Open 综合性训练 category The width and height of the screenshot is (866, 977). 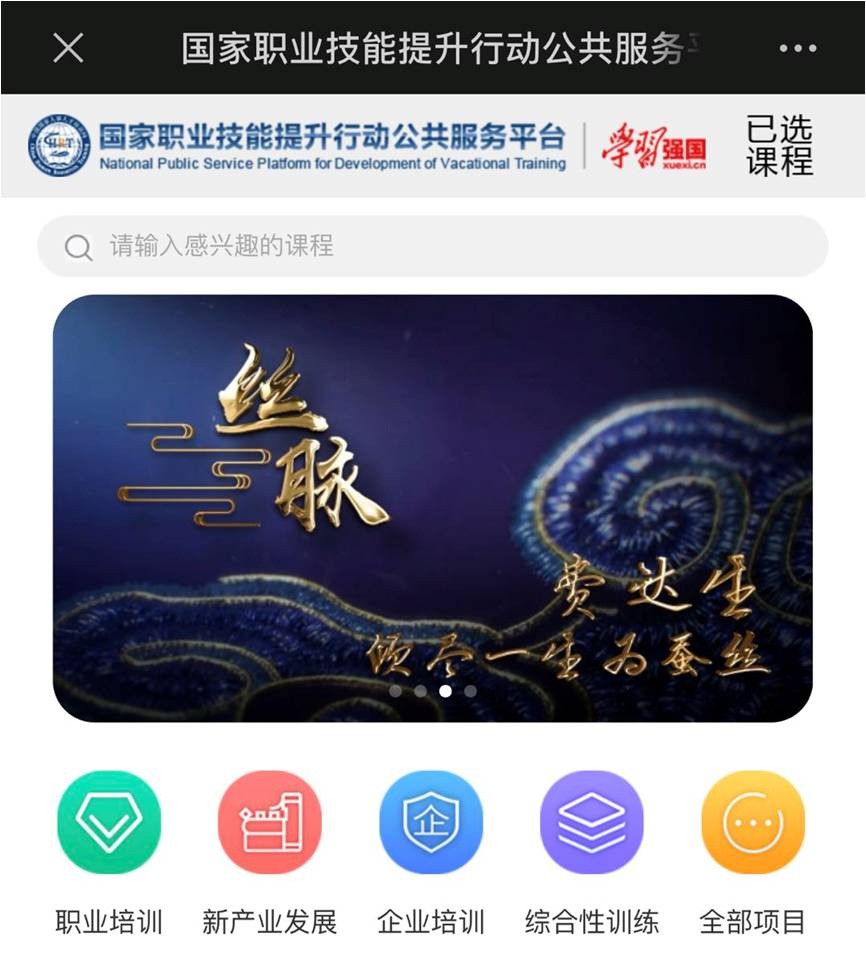pos(592,822)
